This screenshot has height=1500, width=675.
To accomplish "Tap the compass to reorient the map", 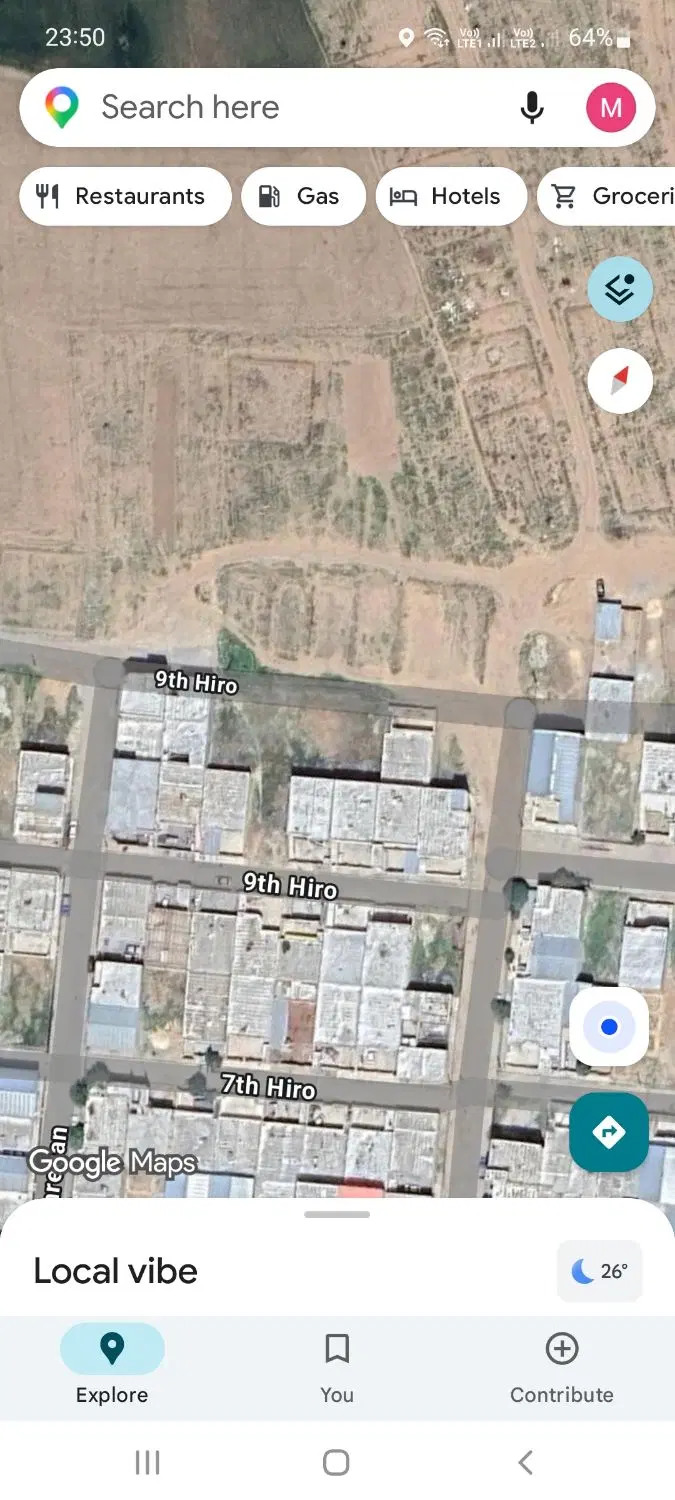I will [x=620, y=381].
